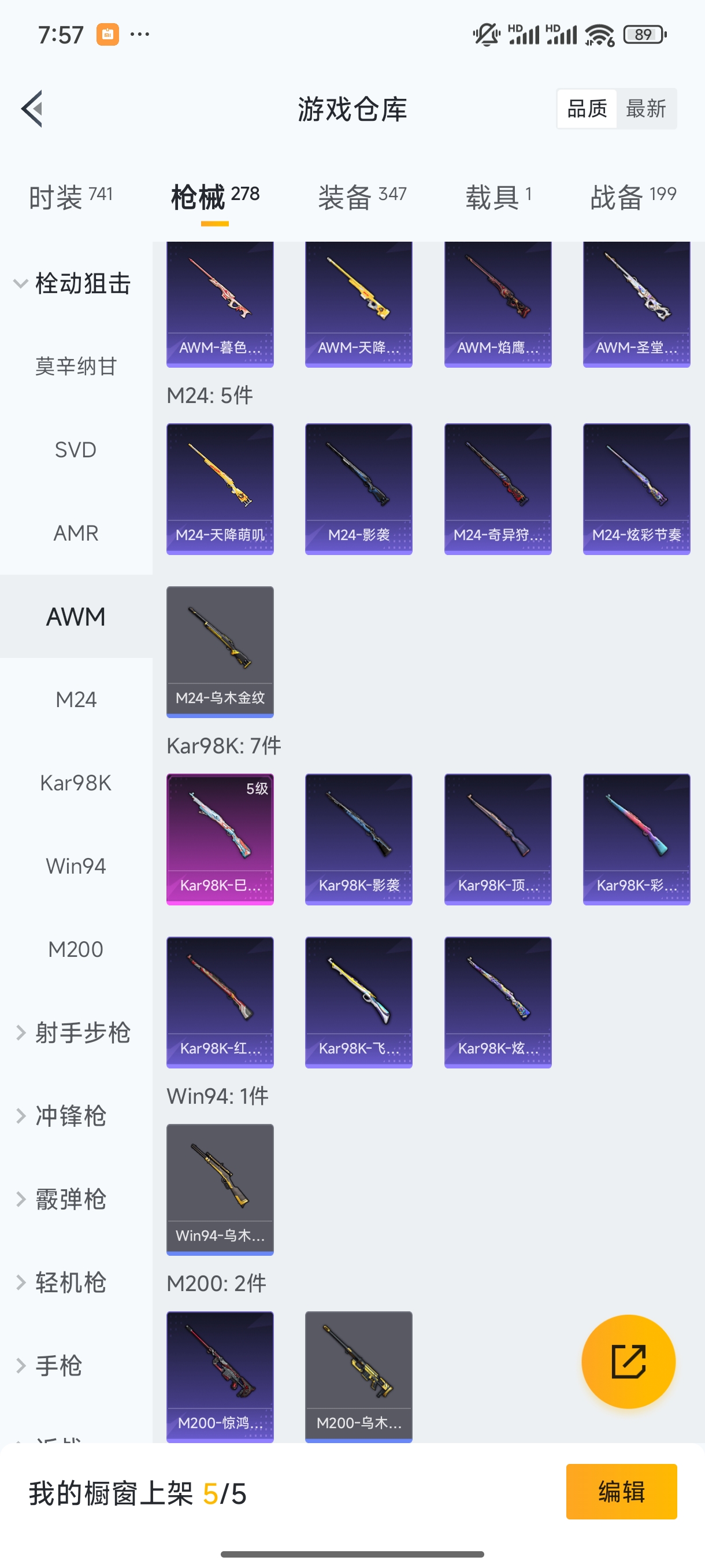Collapse the 栓动狙击 category

(73, 284)
